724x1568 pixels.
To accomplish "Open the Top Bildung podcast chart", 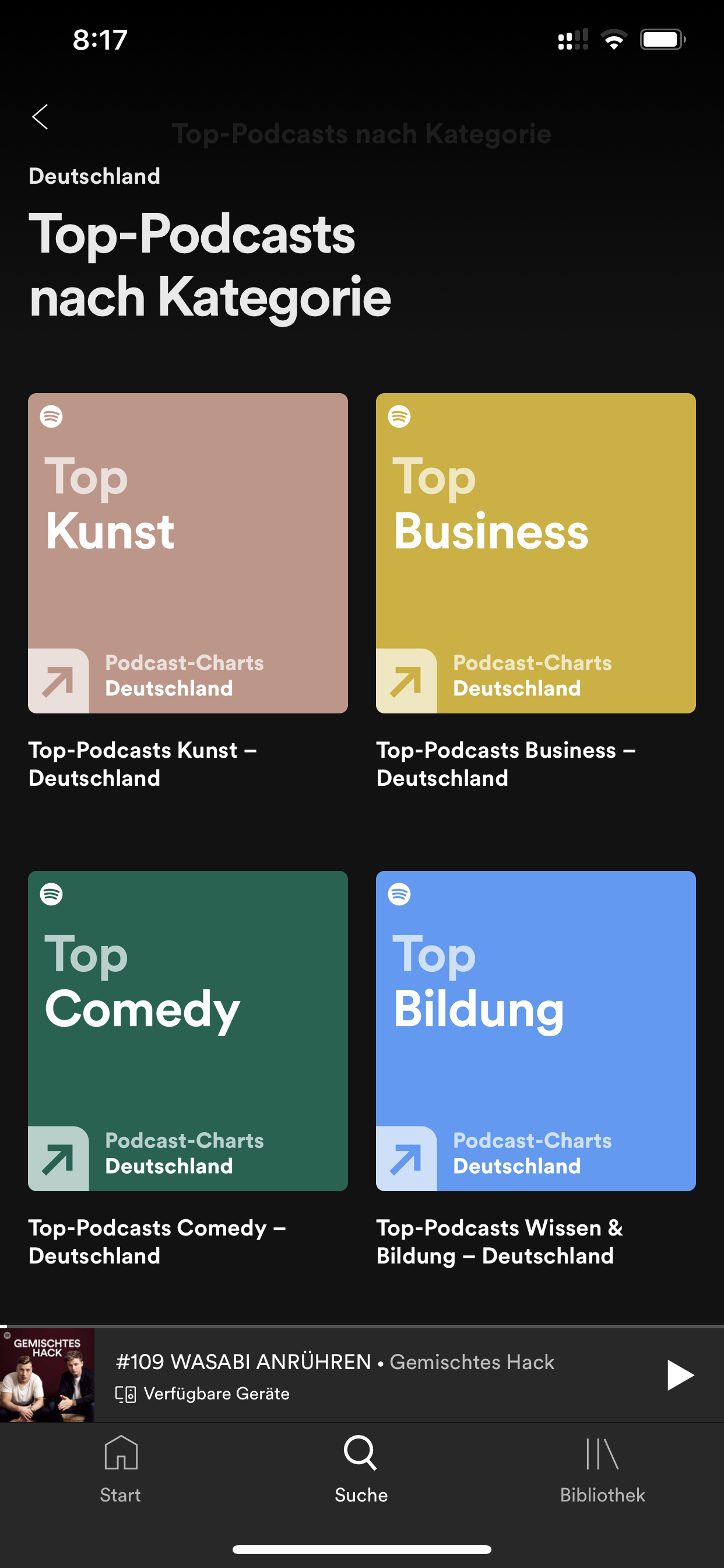I will point(535,1030).
